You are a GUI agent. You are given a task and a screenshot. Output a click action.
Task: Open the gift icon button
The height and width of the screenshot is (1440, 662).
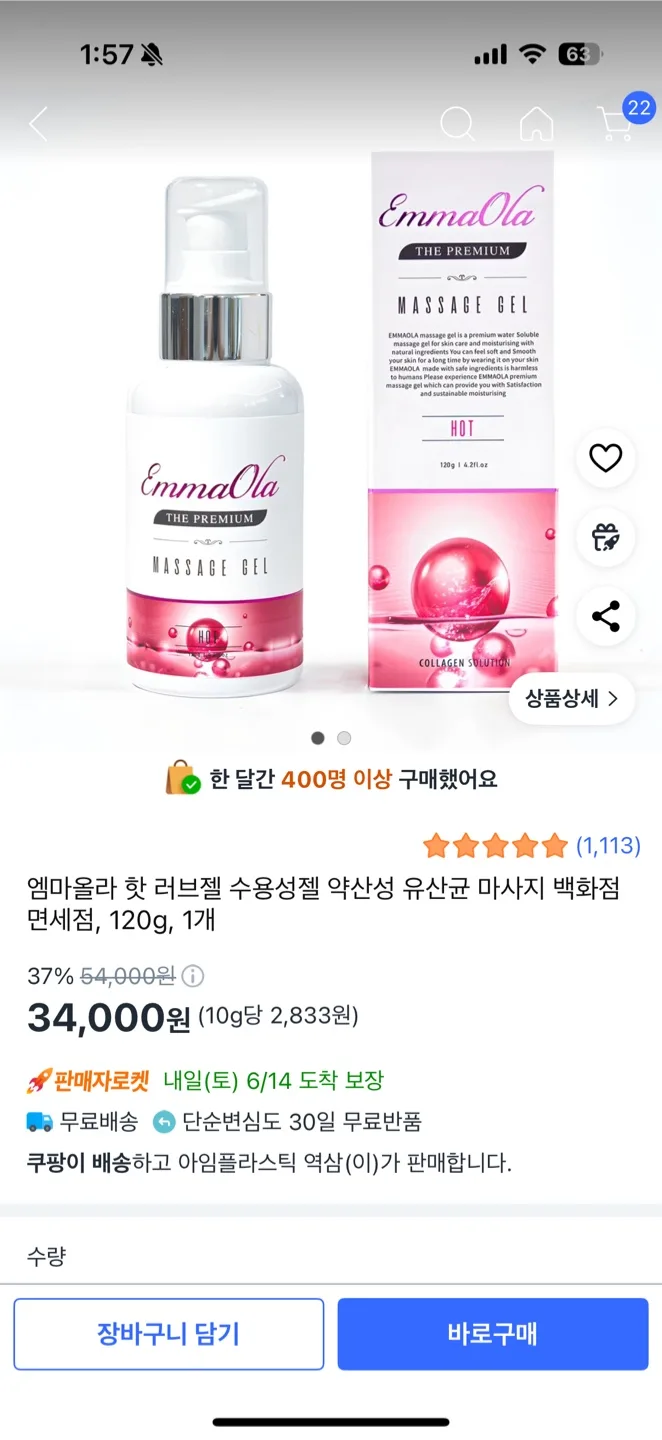click(606, 537)
